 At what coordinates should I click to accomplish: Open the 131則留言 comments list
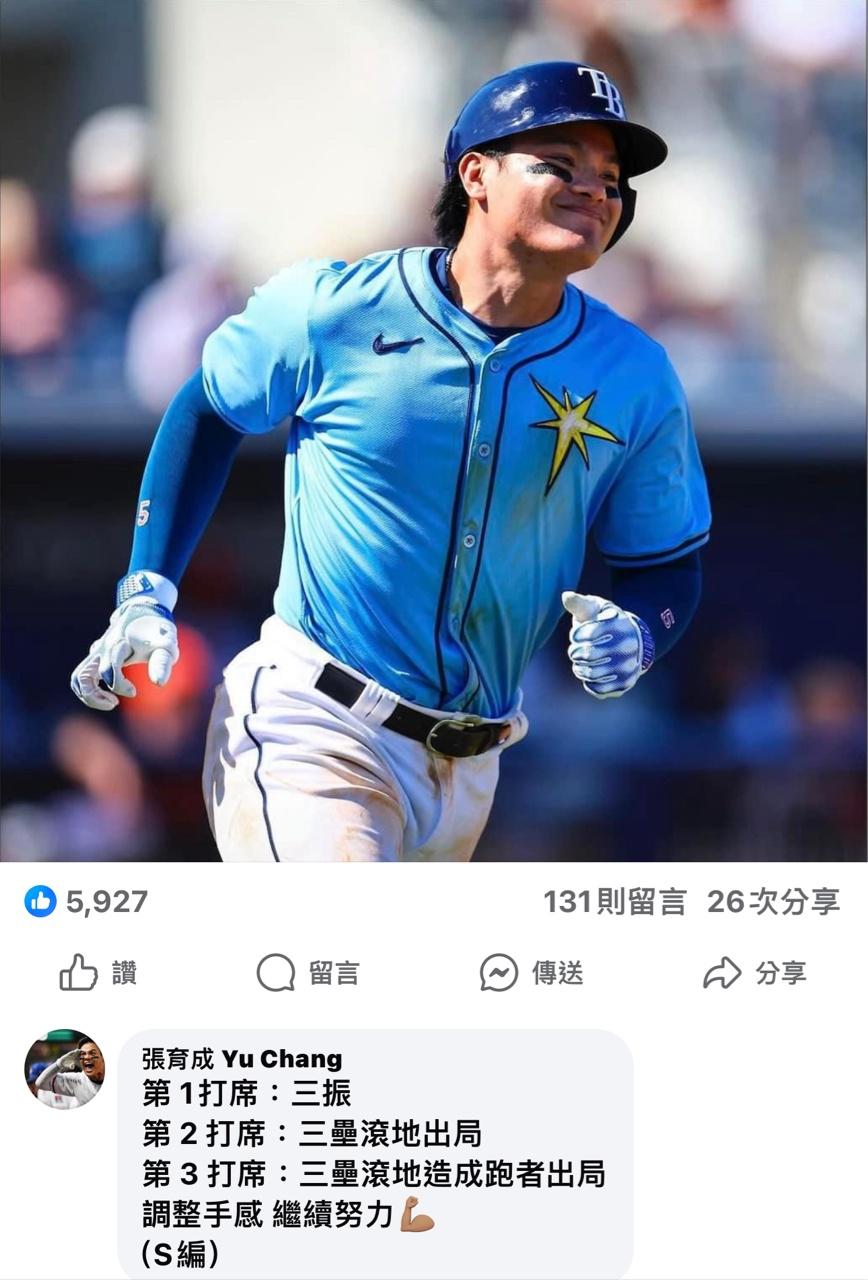614,902
